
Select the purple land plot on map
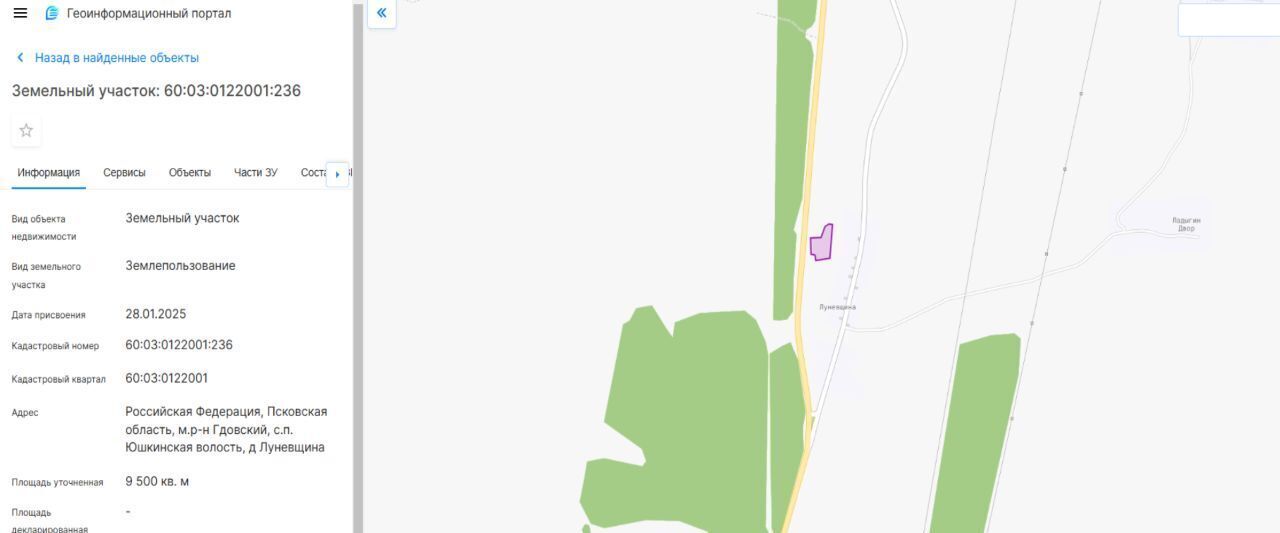(x=822, y=243)
